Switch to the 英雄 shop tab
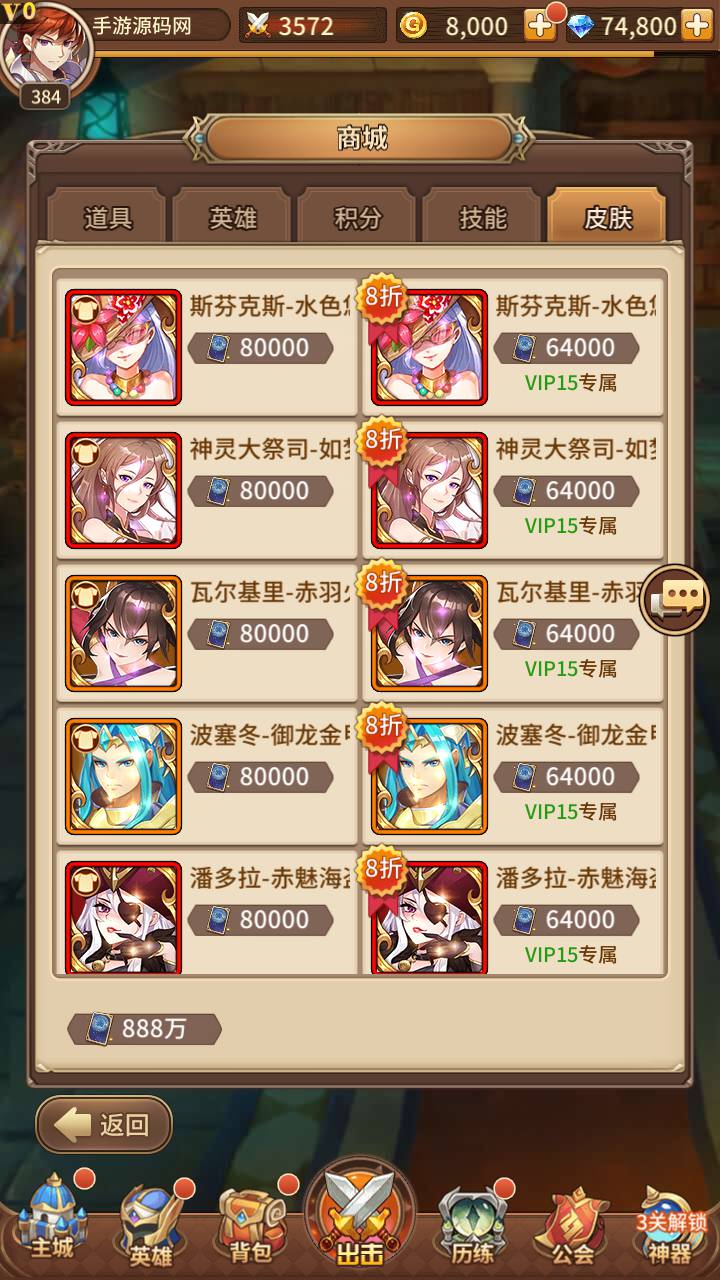The image size is (720, 1280). click(x=233, y=218)
